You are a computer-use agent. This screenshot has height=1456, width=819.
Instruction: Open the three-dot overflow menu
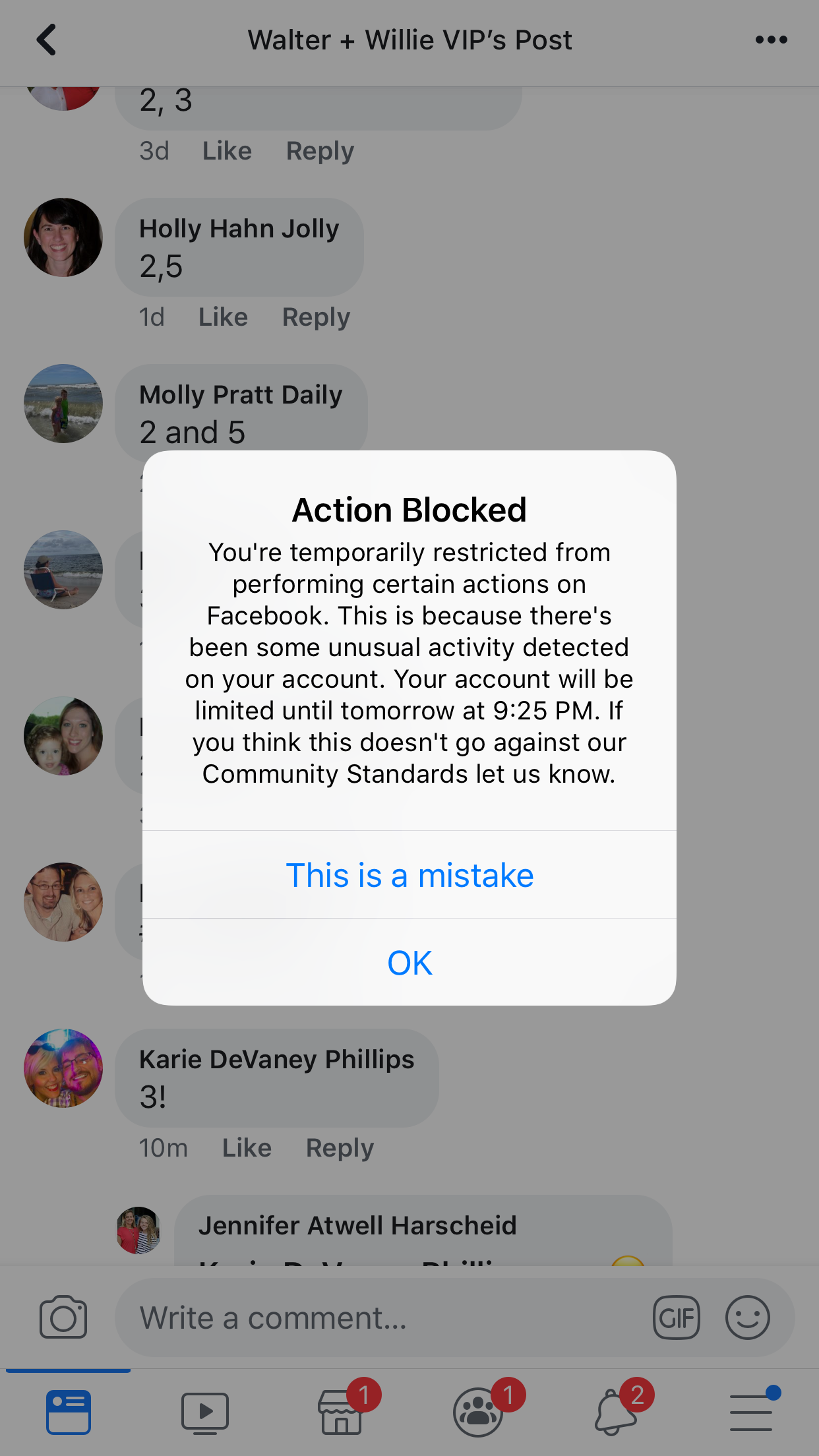[x=771, y=40]
